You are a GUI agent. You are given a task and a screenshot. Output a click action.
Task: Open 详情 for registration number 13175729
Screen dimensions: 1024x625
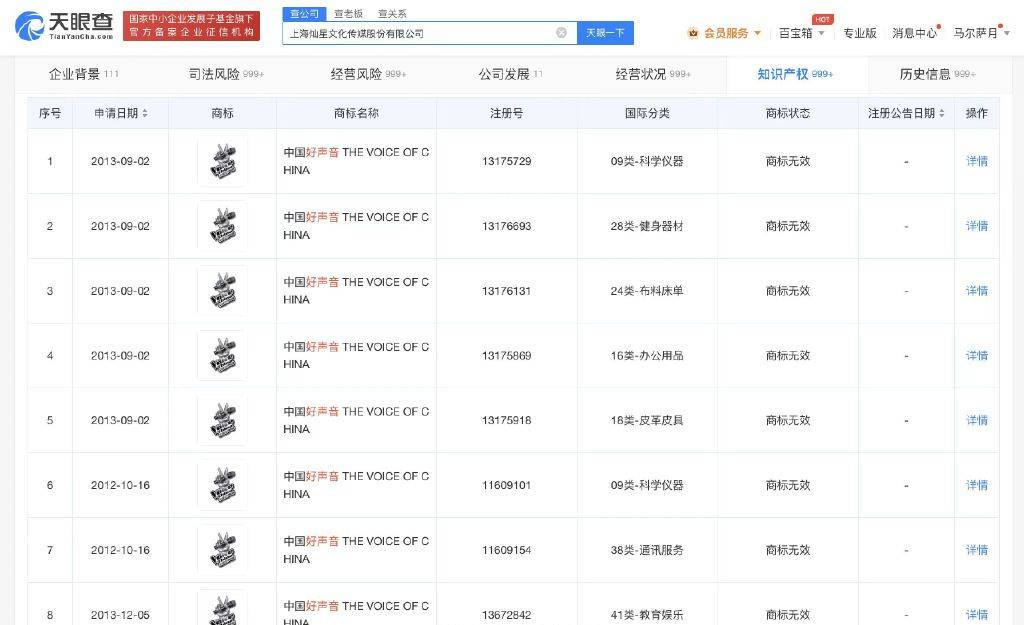coord(976,161)
